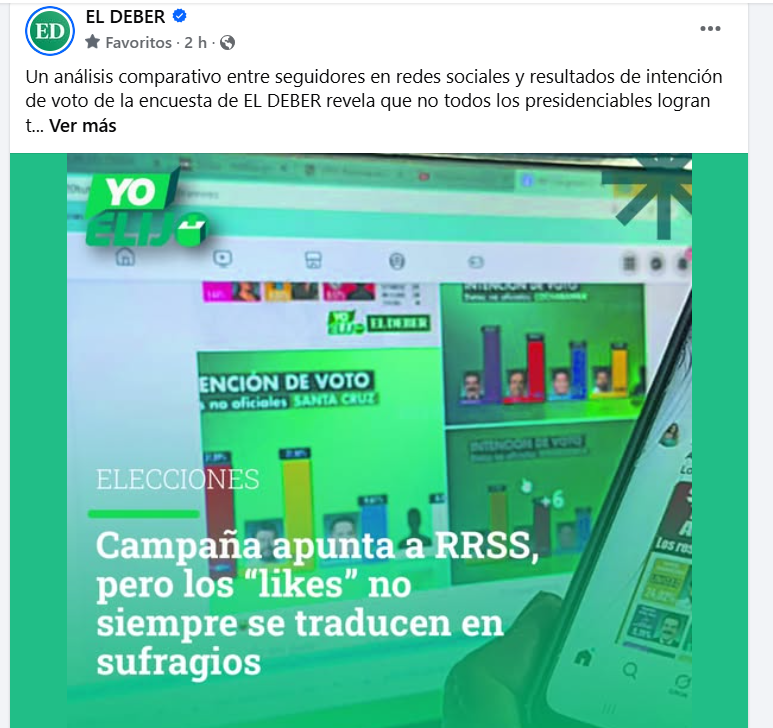Open the post options three-dot menu
Image resolution: width=773 pixels, height=728 pixels.
pos(710,29)
